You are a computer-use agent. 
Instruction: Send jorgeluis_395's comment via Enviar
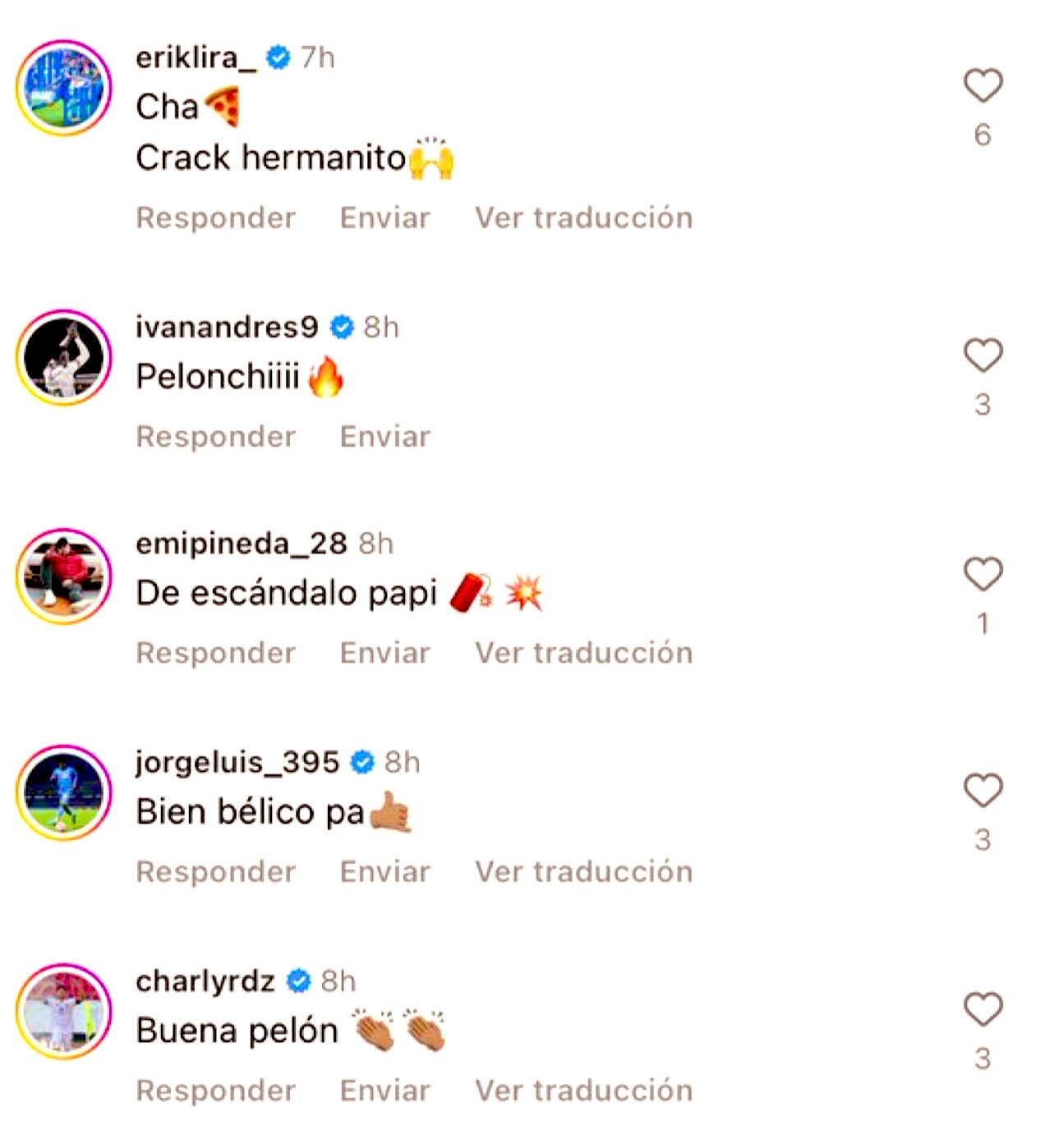pyautogui.click(x=384, y=871)
